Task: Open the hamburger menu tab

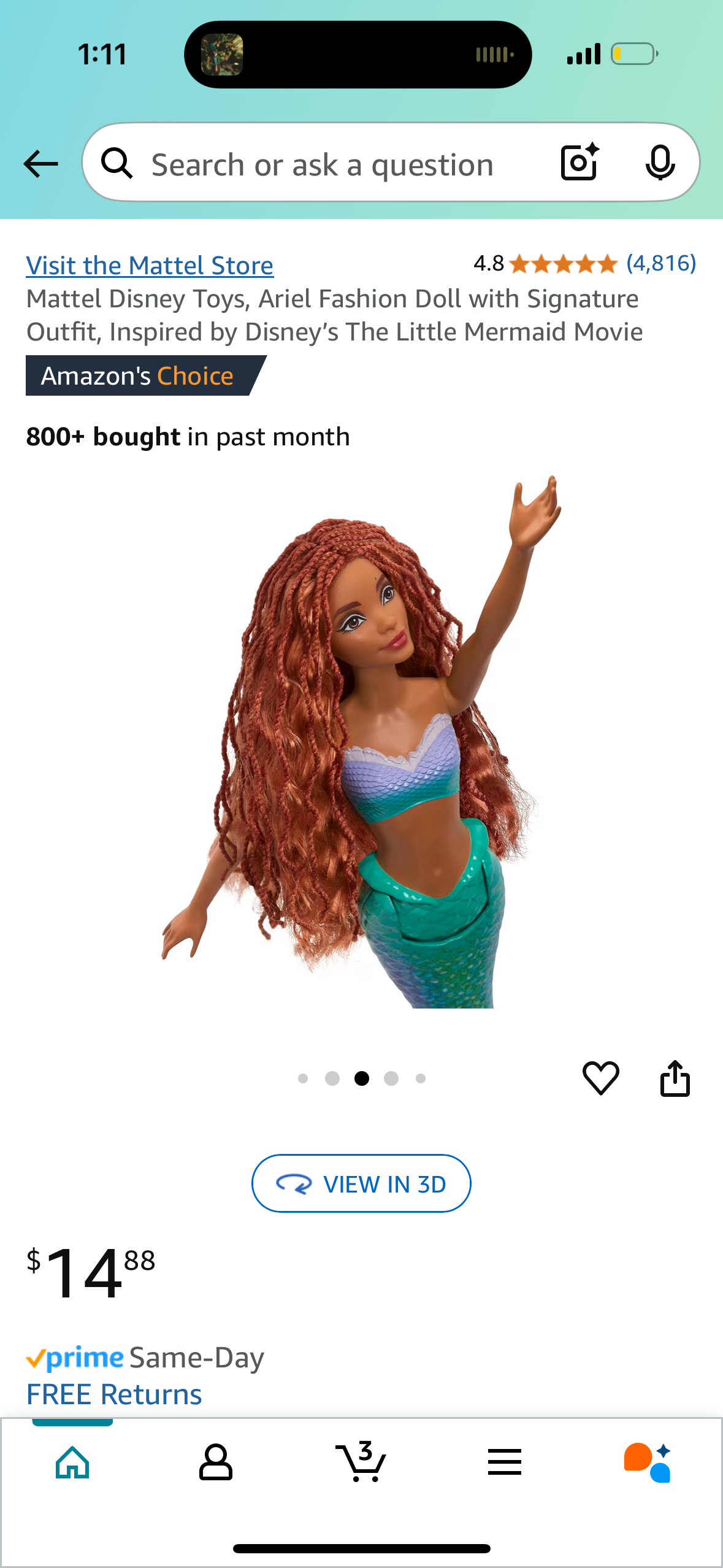Action: (505, 1462)
